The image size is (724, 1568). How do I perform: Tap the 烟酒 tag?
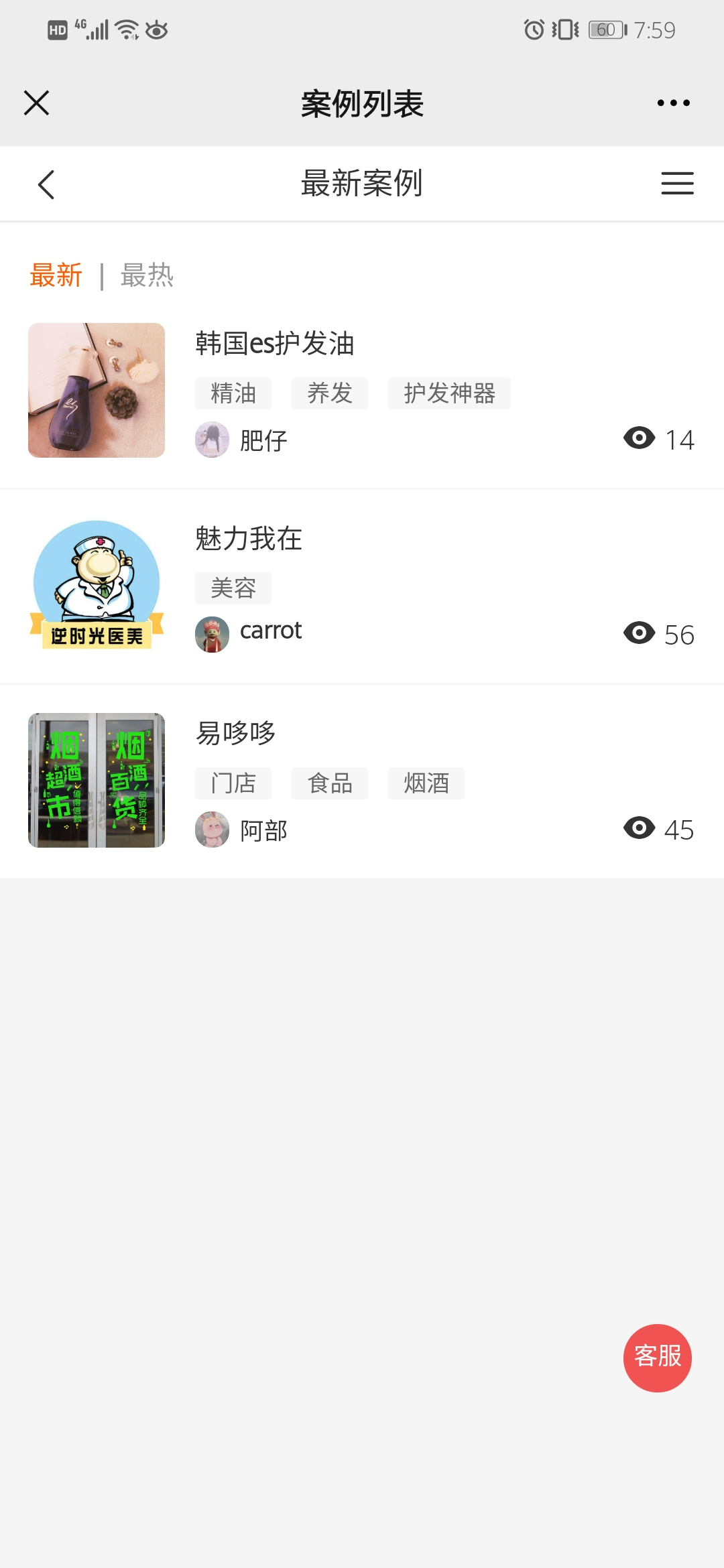tap(426, 783)
